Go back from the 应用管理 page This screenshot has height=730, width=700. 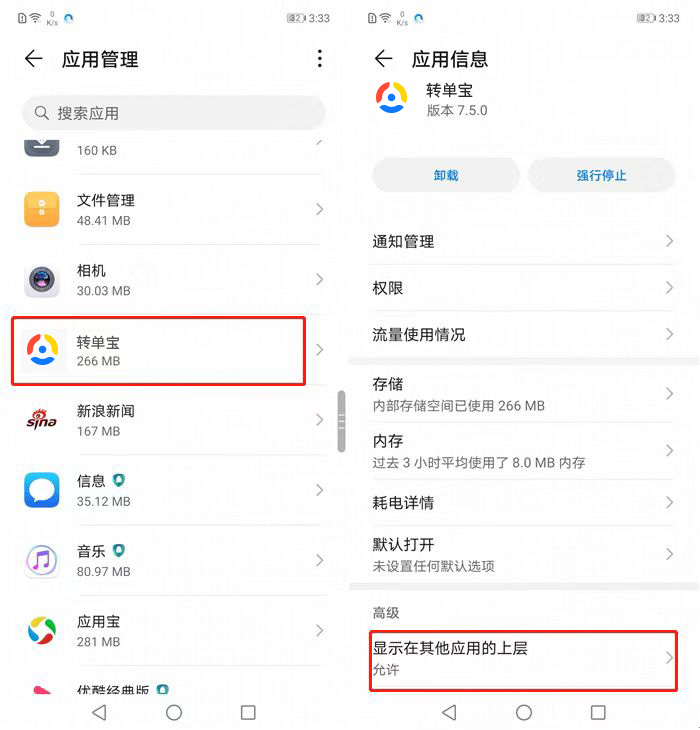[34, 59]
